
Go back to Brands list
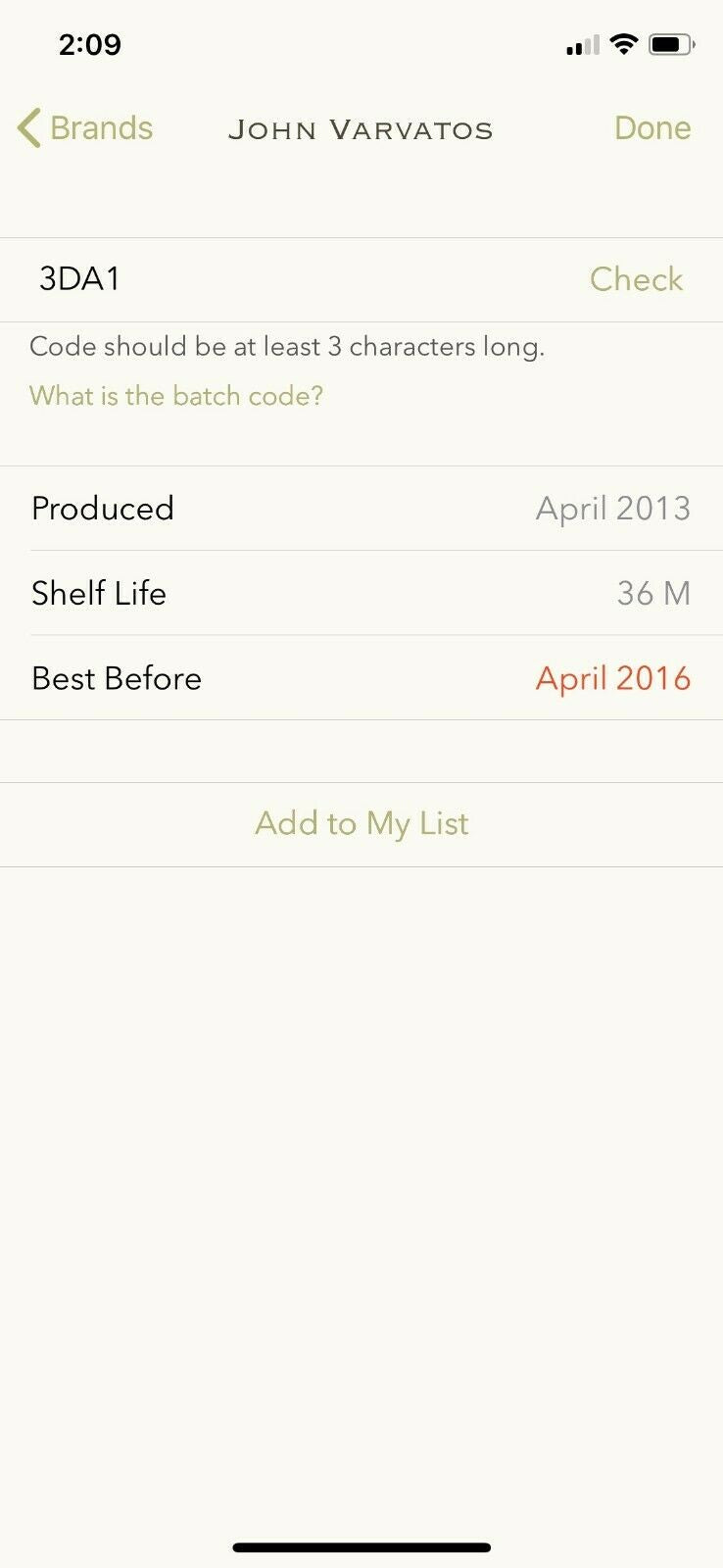point(86,128)
